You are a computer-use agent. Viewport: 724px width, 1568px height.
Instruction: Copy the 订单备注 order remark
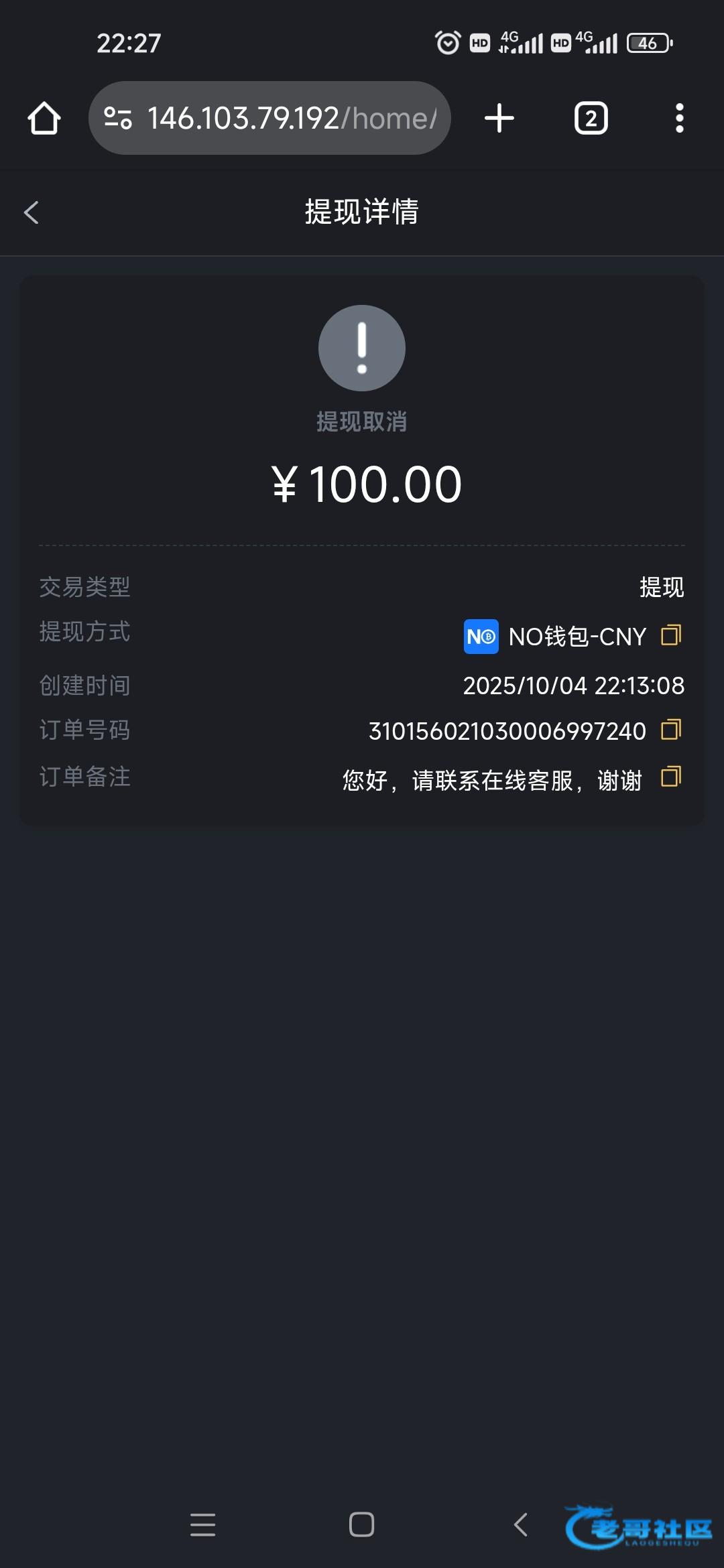coord(671,777)
